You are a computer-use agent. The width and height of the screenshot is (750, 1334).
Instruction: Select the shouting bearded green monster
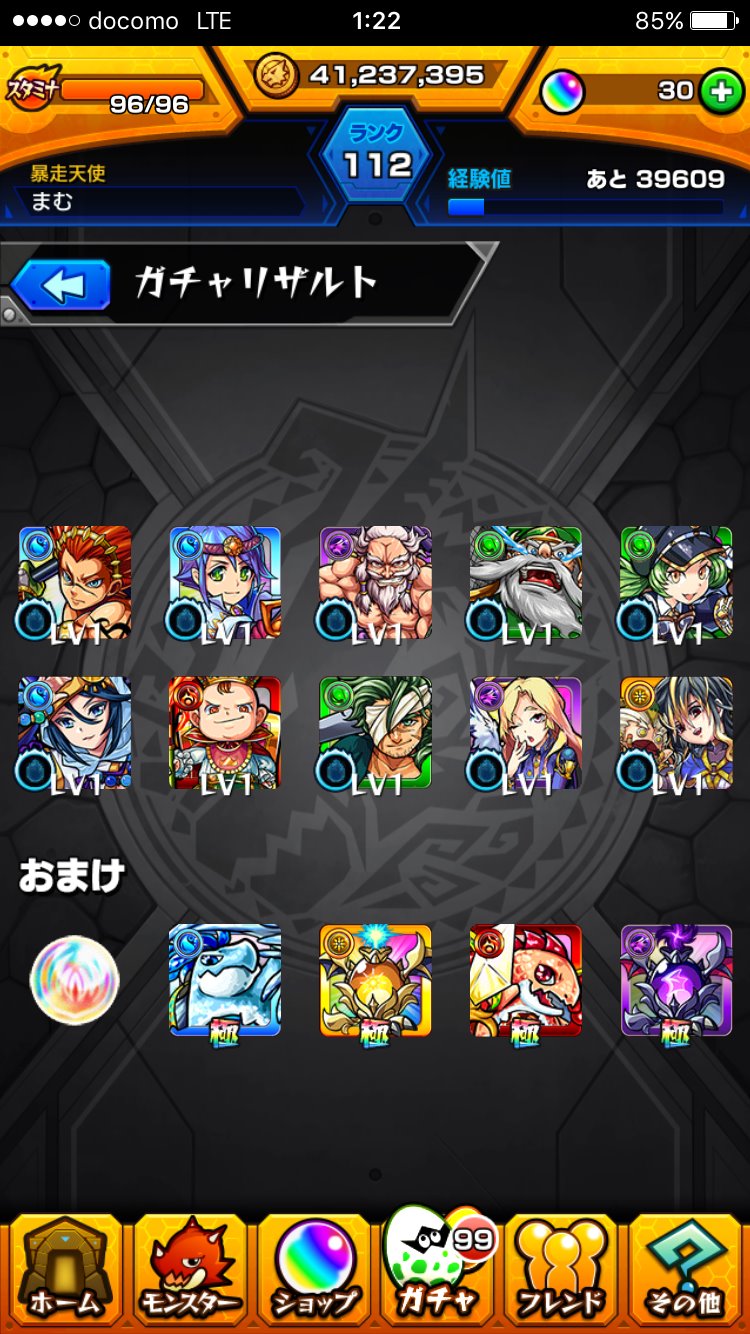point(526,583)
